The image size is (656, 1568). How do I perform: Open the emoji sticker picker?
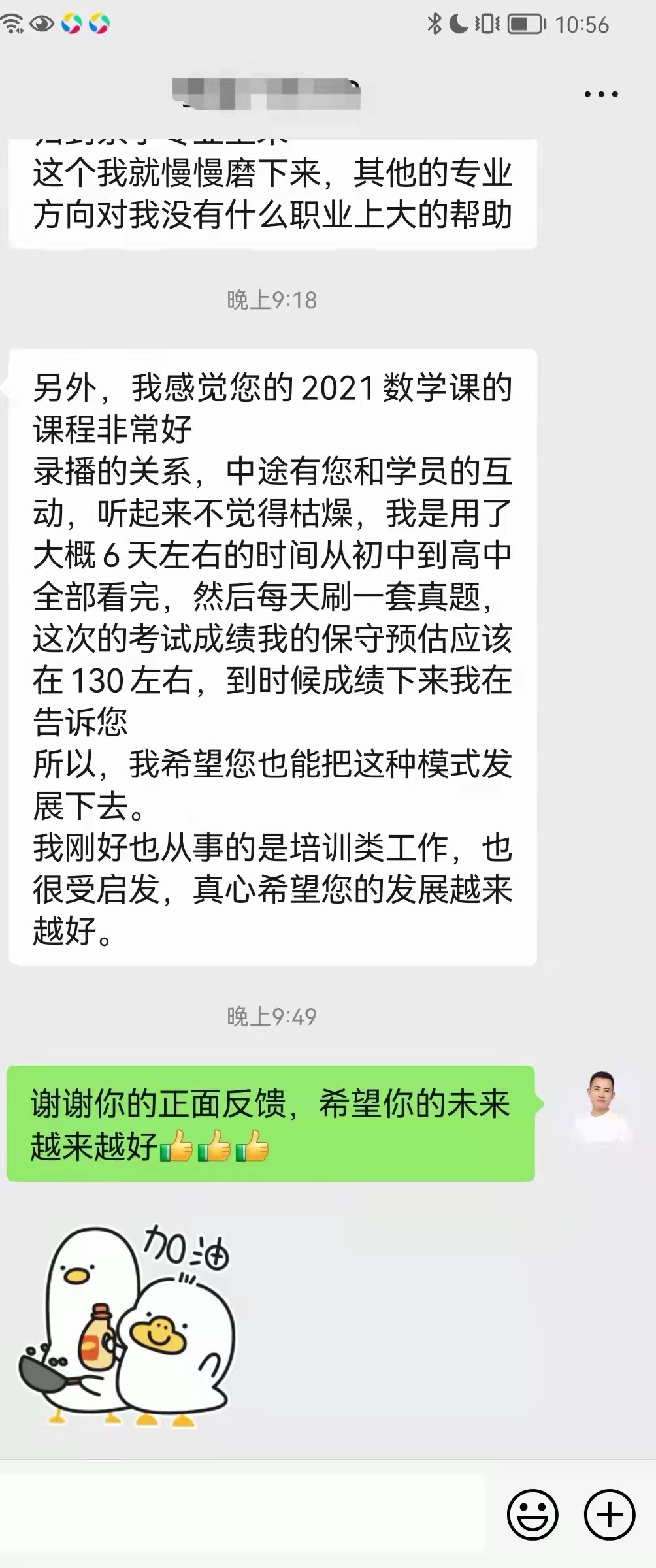click(x=533, y=1514)
